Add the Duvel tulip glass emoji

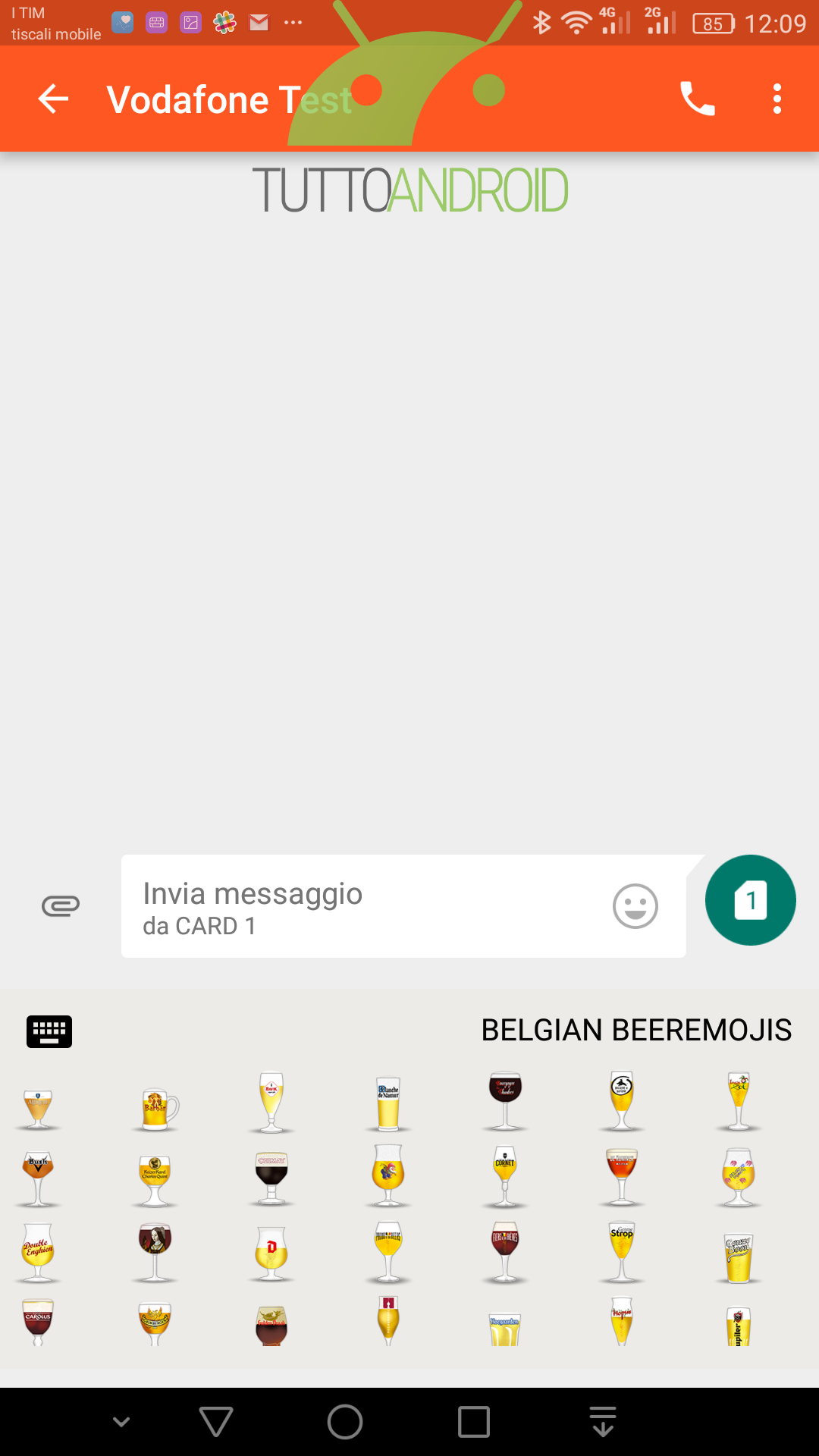coord(271,1254)
